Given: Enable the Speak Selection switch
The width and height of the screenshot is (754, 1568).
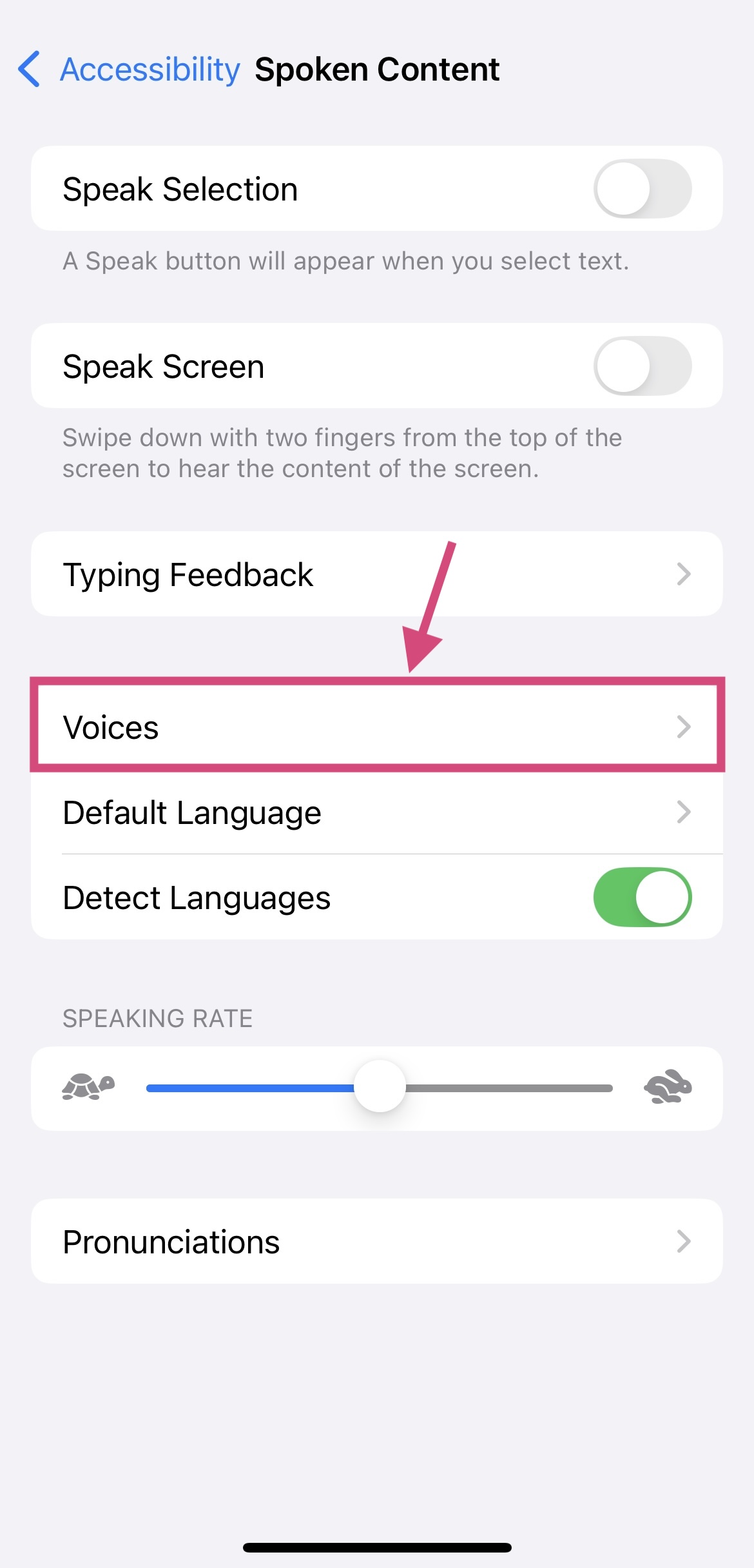Looking at the screenshot, I should pyautogui.click(x=642, y=189).
